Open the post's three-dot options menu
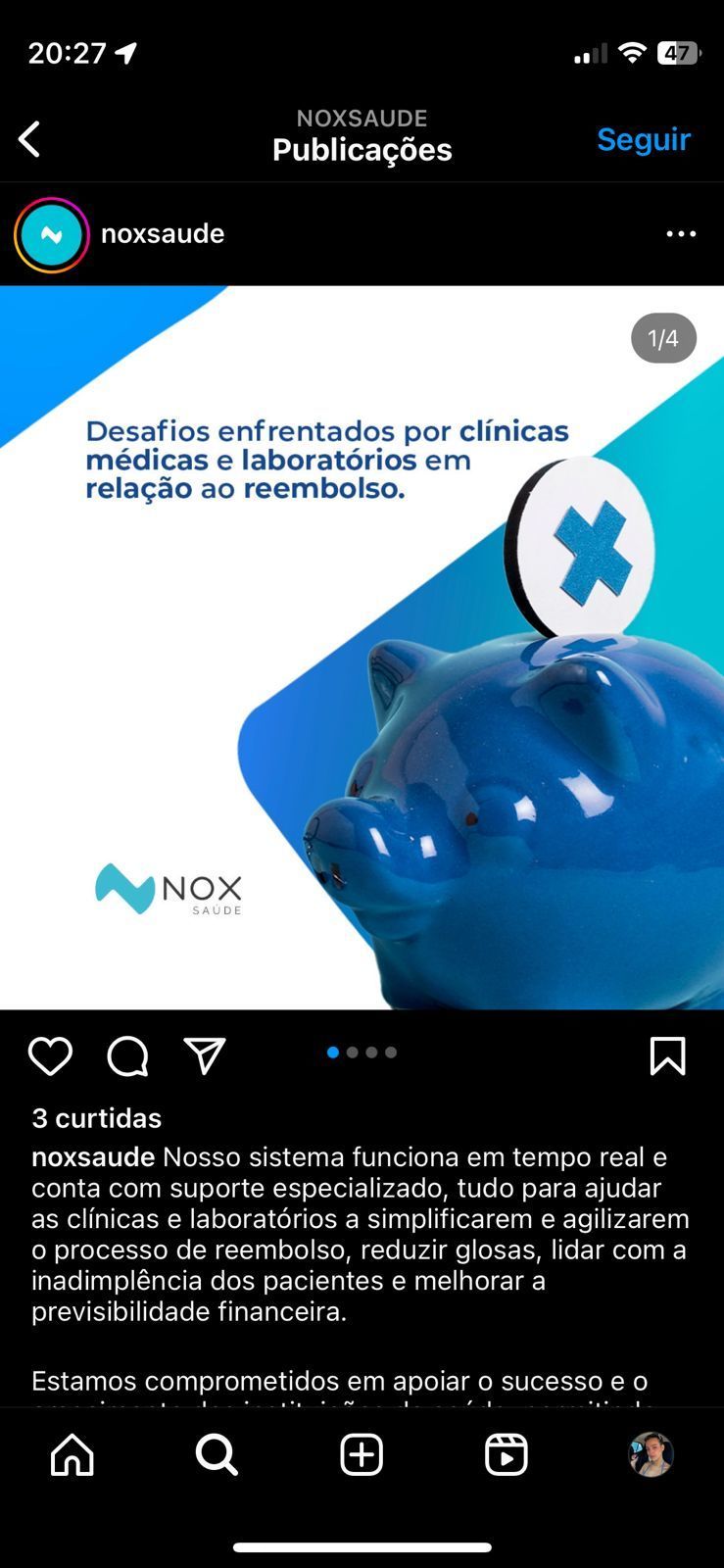Screen dimensions: 724x1568 click(x=681, y=234)
